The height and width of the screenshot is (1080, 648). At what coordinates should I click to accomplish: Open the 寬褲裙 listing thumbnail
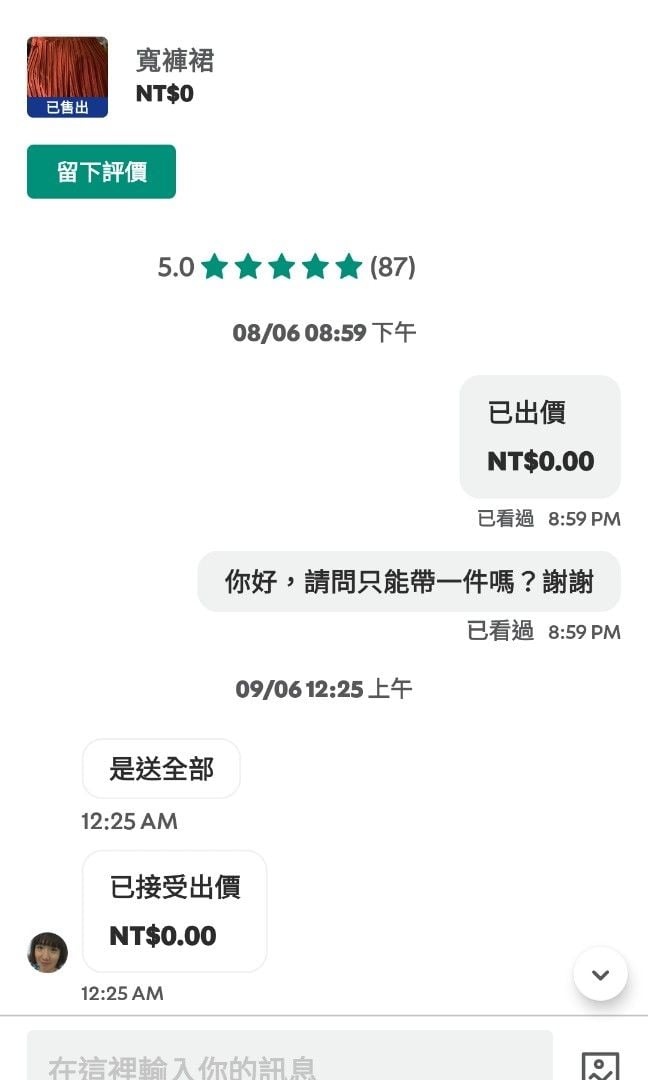(67, 77)
